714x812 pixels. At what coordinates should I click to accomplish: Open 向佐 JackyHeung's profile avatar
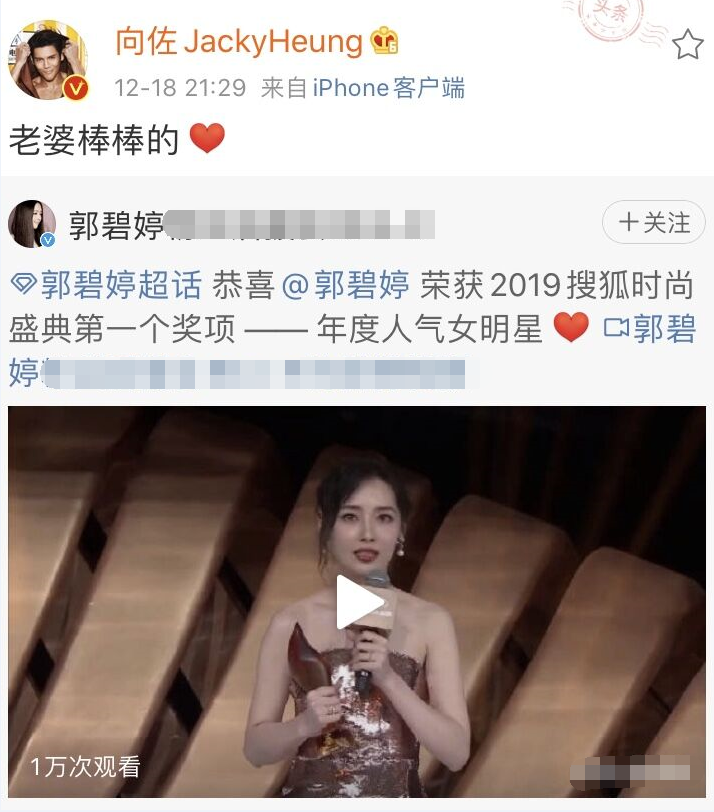48,62
